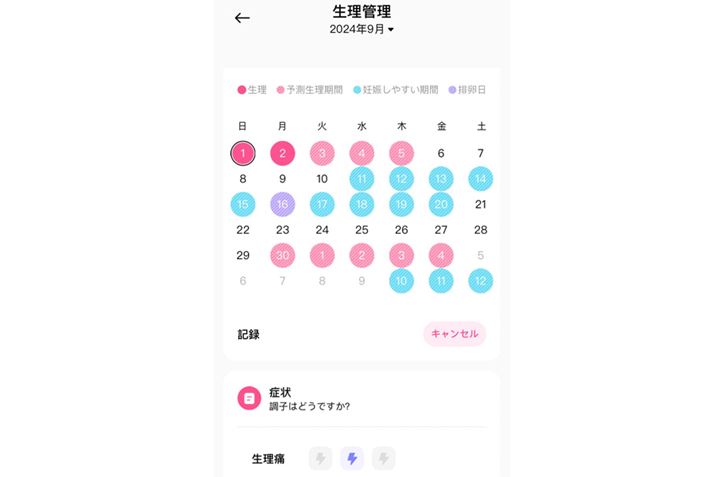
Task: Select September 2 period day
Action: 283,153
